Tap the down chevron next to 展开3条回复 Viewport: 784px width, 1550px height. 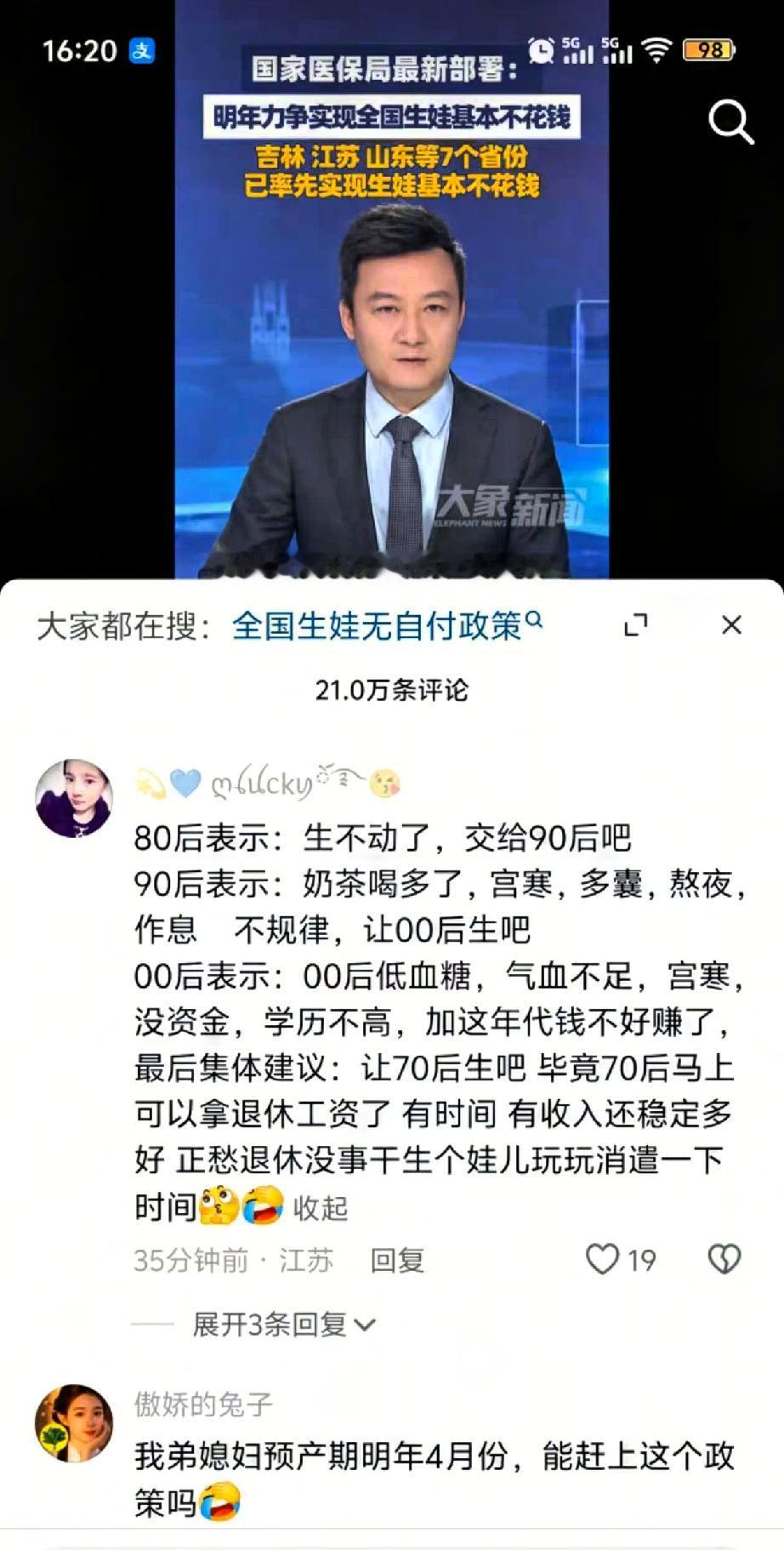(x=366, y=1326)
